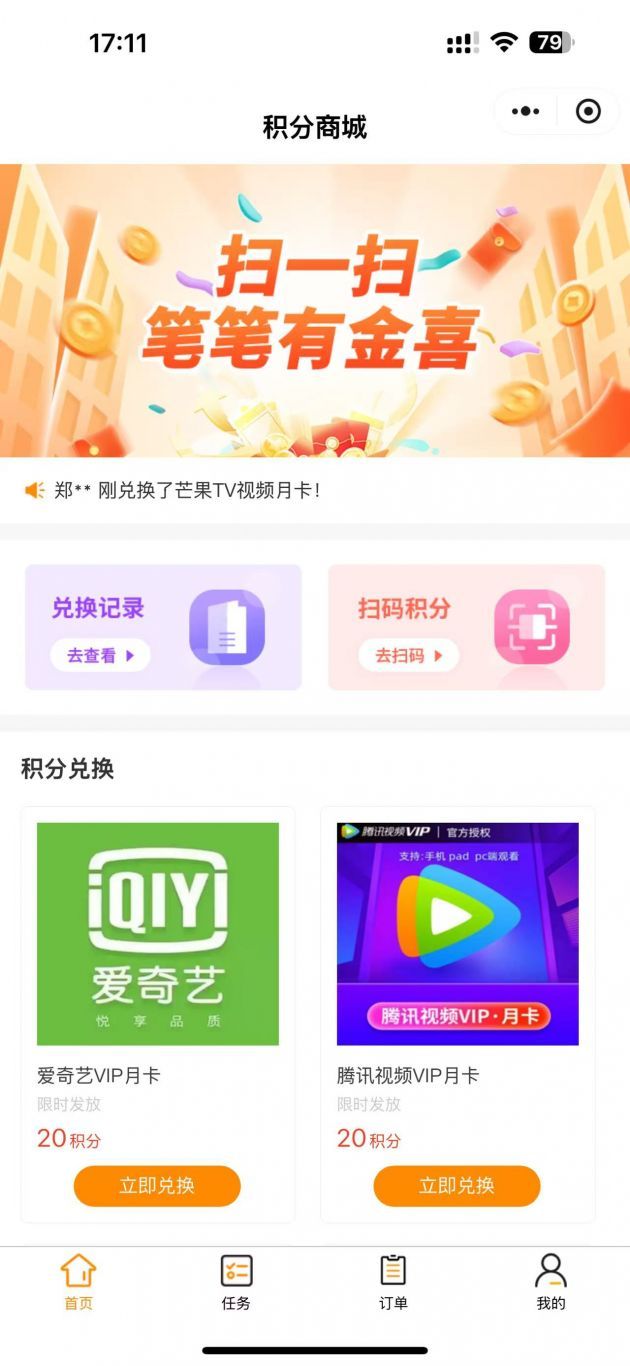This screenshot has width=630, height=1366.
Task: Open the 爱奇艺VIP月卡 product card
Action: [158, 1014]
